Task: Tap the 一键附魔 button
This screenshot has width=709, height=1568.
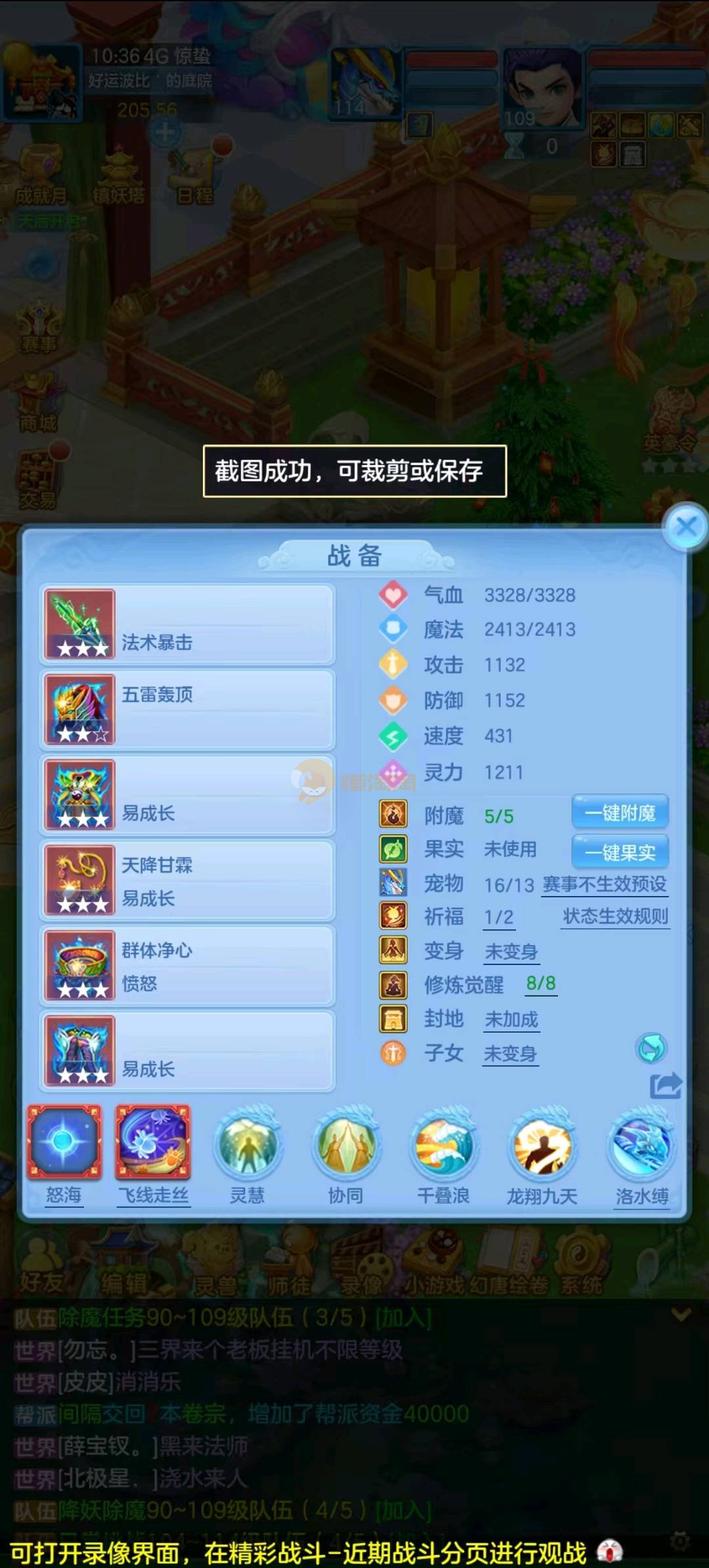Action: [620, 813]
